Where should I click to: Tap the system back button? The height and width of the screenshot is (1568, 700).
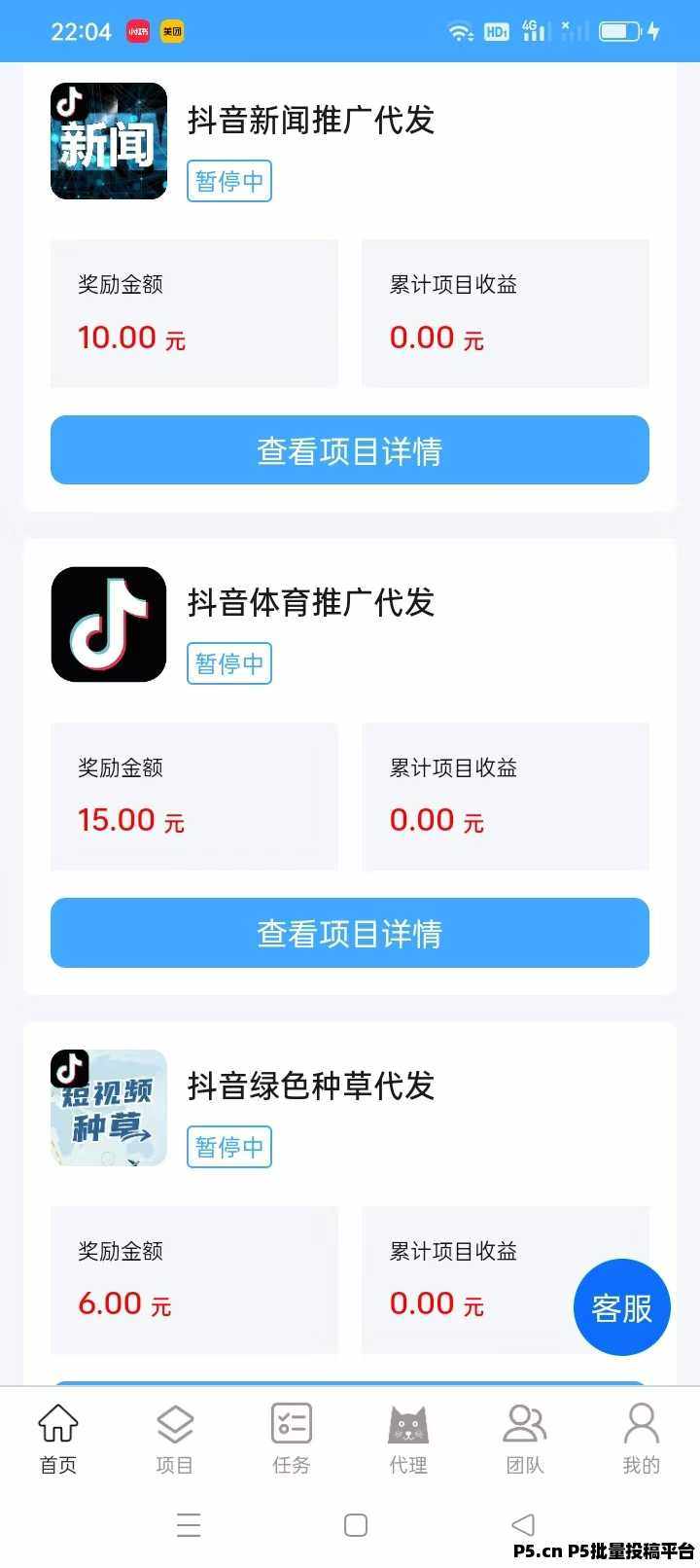point(523,1524)
